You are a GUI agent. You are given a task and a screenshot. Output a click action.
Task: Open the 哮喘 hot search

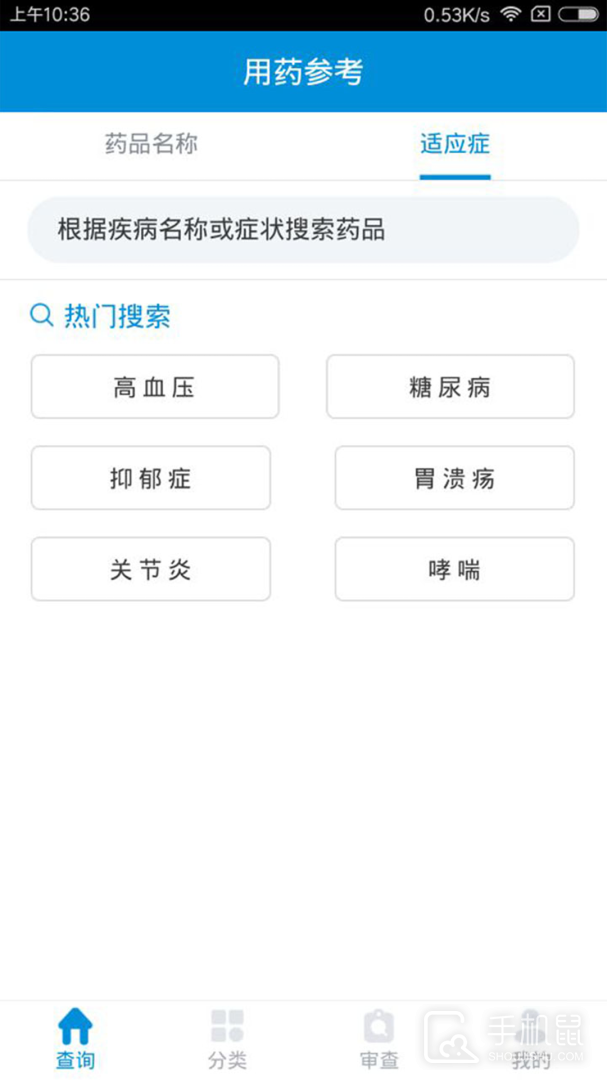click(454, 569)
